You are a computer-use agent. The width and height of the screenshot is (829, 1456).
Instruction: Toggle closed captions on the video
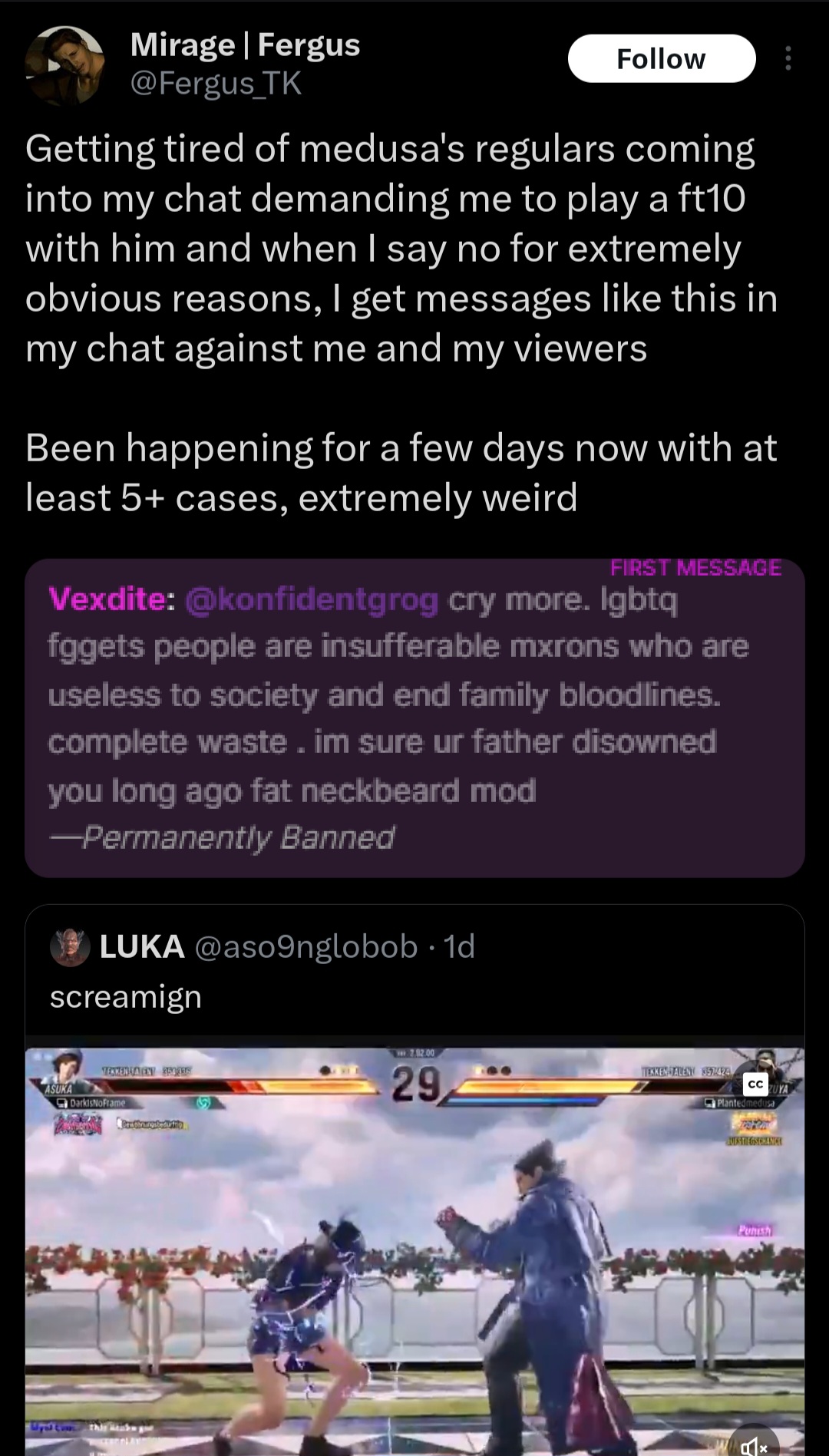(x=755, y=1084)
